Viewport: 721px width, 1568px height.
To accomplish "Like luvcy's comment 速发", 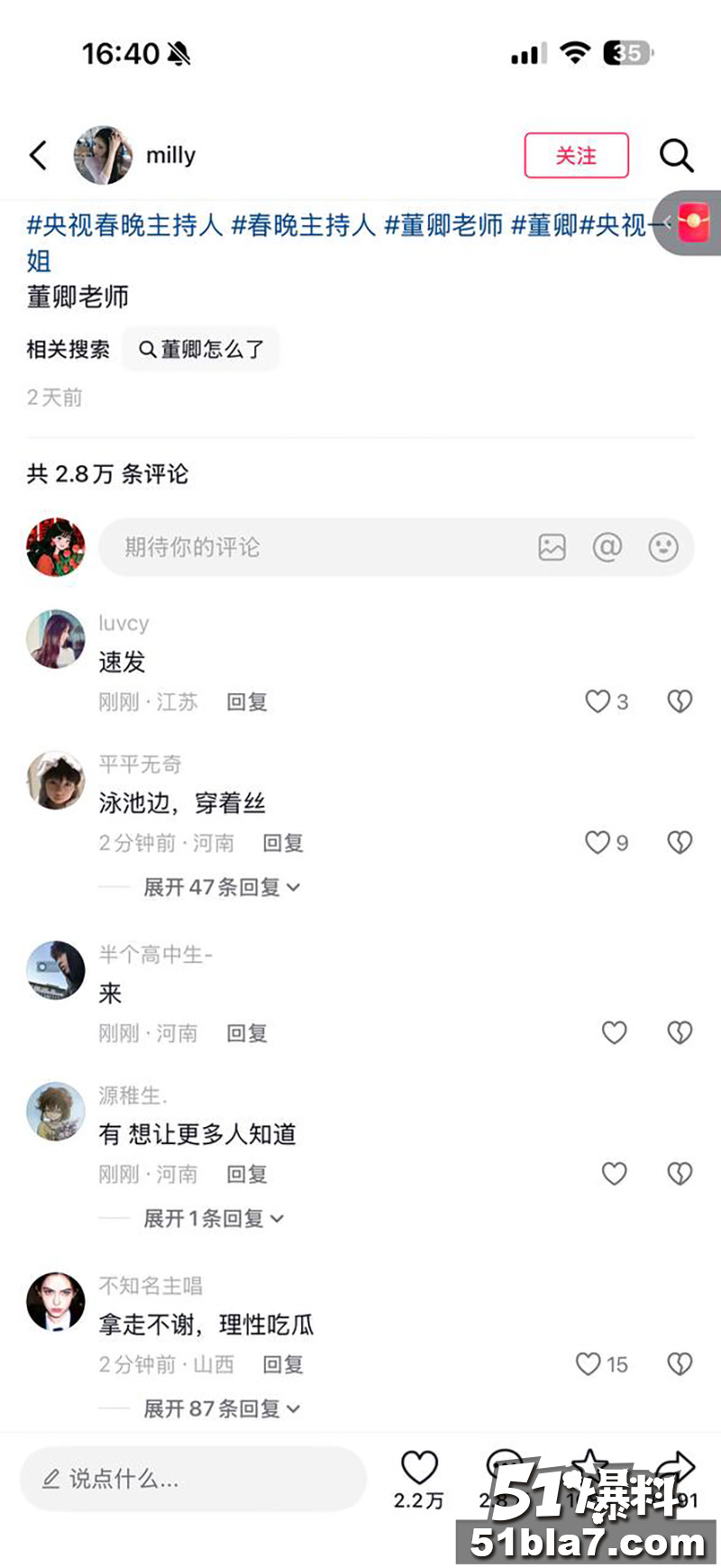I will click(598, 701).
